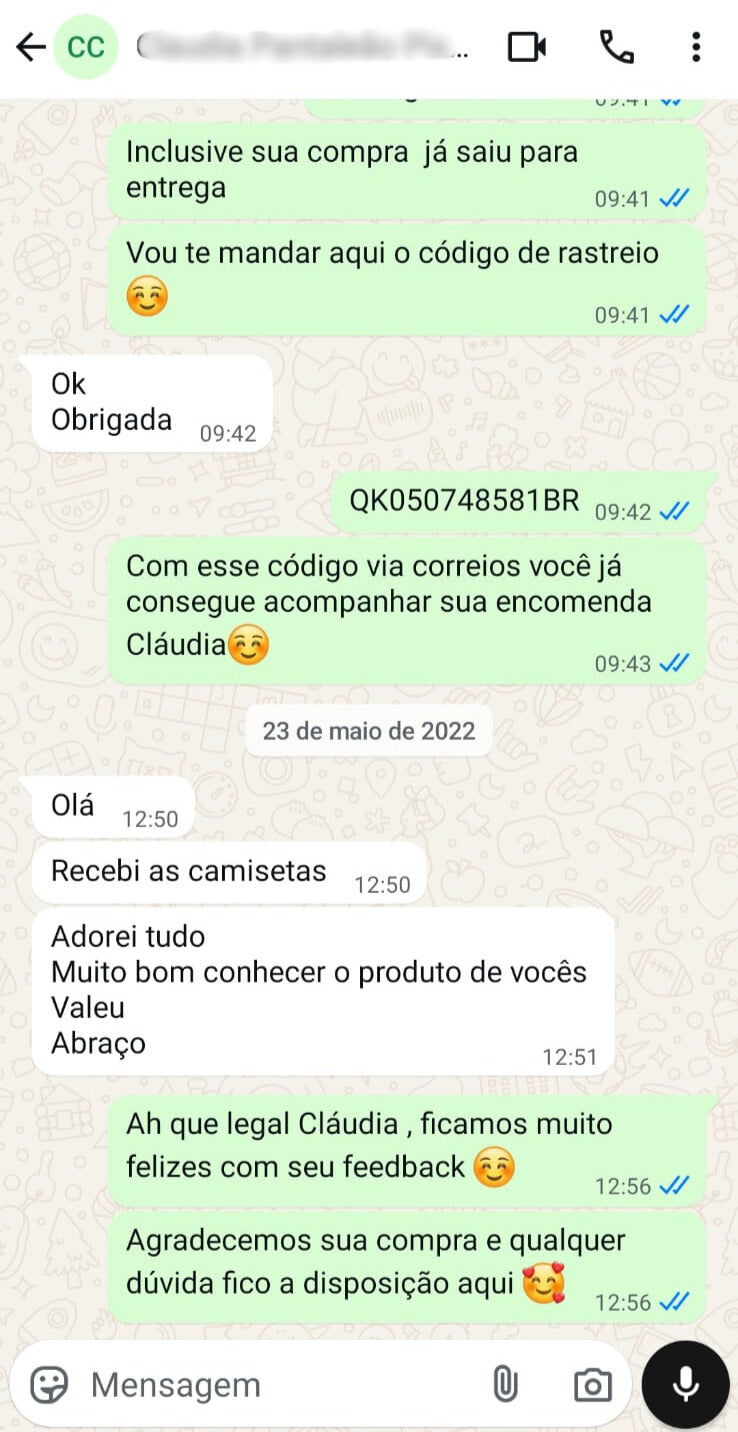Start a voice call
738x1432 pixels.
coord(616,47)
